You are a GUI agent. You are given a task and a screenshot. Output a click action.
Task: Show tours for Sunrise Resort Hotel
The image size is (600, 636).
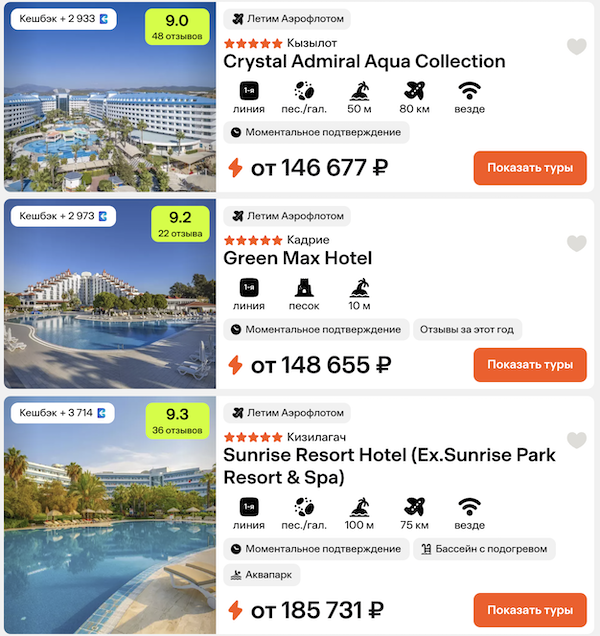(530, 610)
